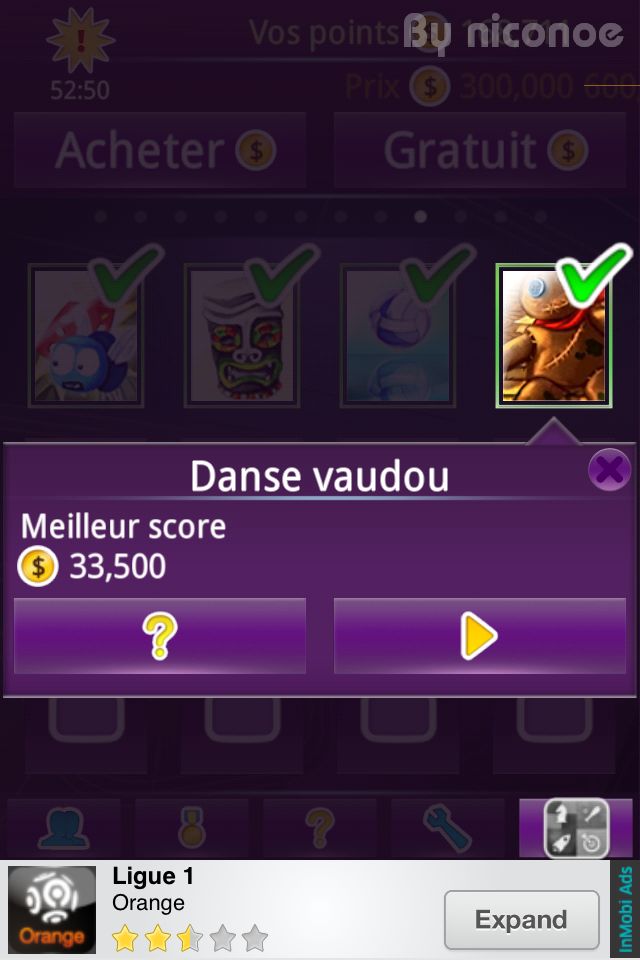Open the medals achievements tab

tap(192, 828)
